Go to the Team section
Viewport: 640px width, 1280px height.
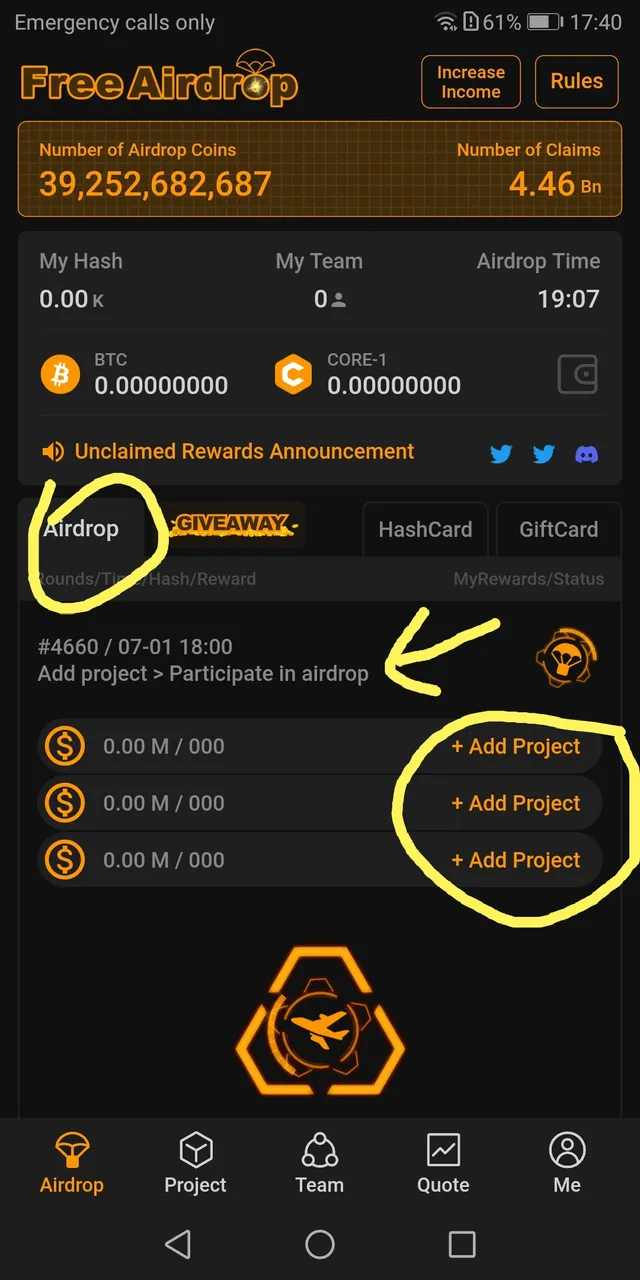tap(319, 1164)
